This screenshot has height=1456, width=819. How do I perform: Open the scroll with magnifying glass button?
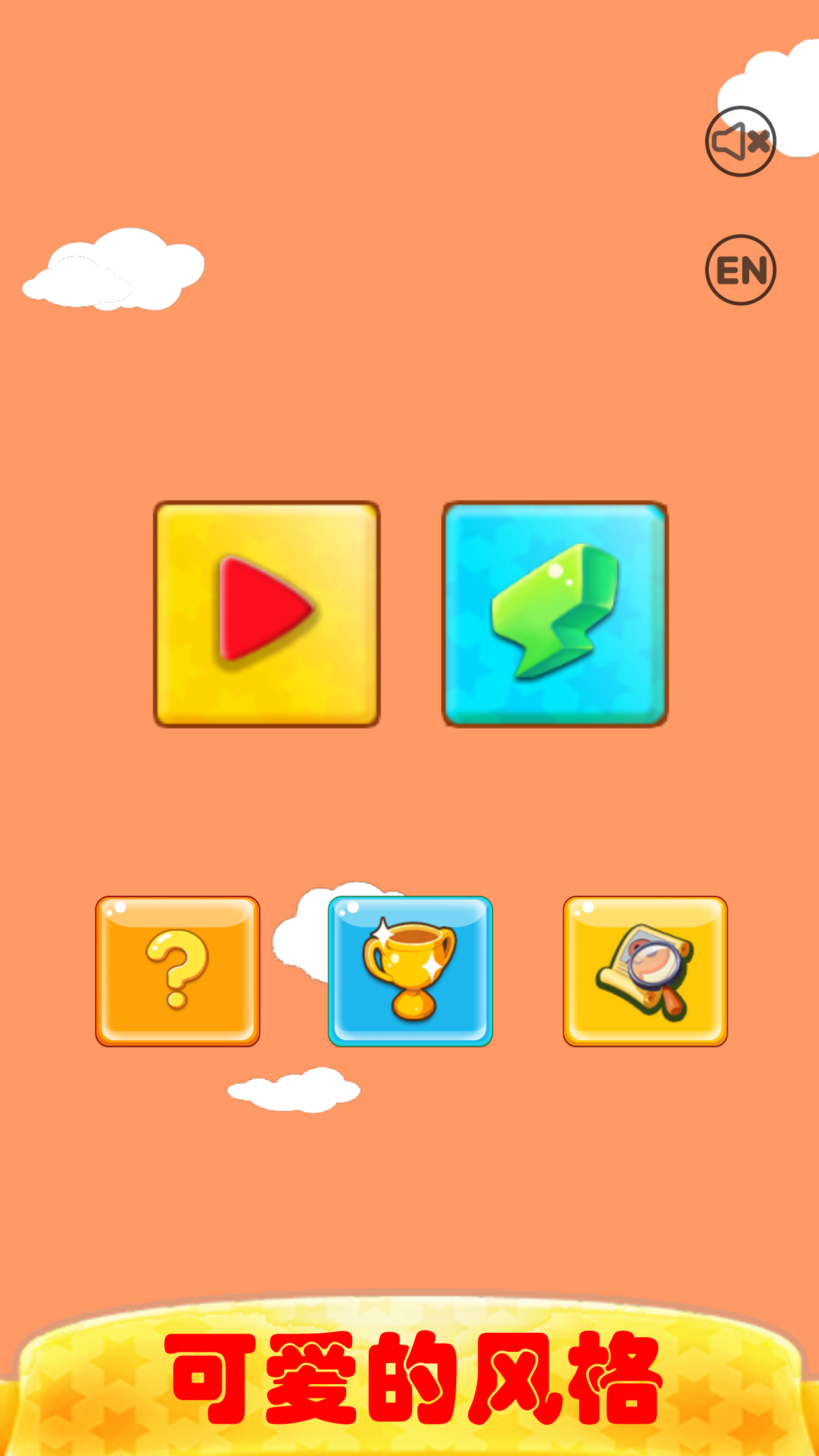coord(645,971)
